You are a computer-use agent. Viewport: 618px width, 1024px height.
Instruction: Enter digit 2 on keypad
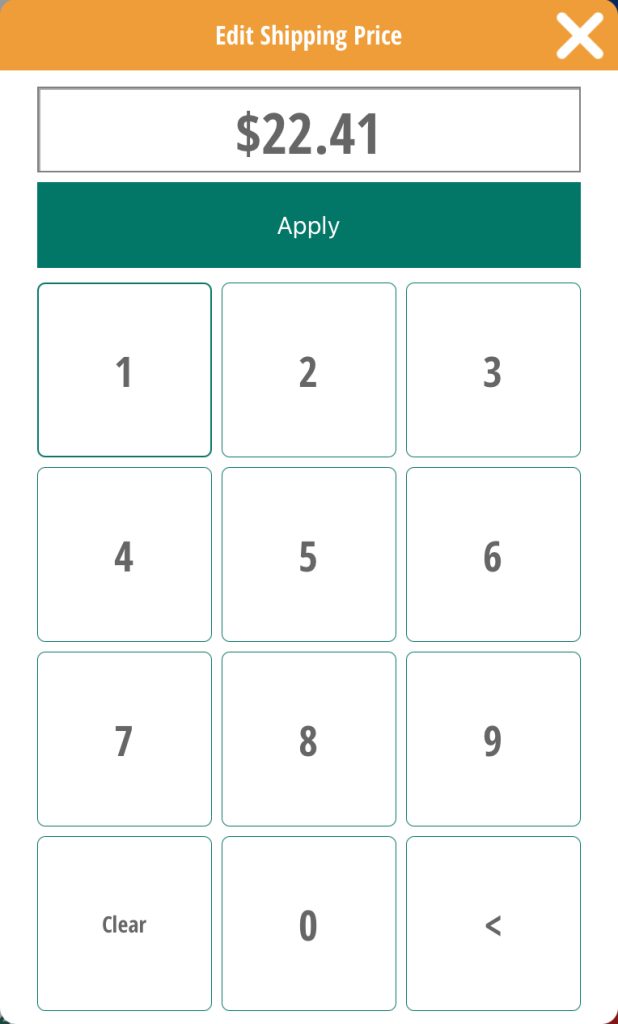tap(308, 370)
